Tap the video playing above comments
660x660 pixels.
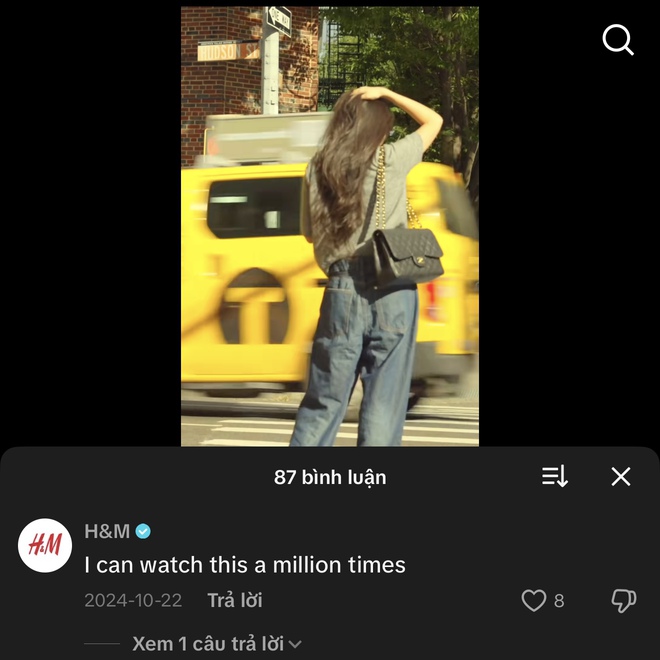[x=330, y=226]
